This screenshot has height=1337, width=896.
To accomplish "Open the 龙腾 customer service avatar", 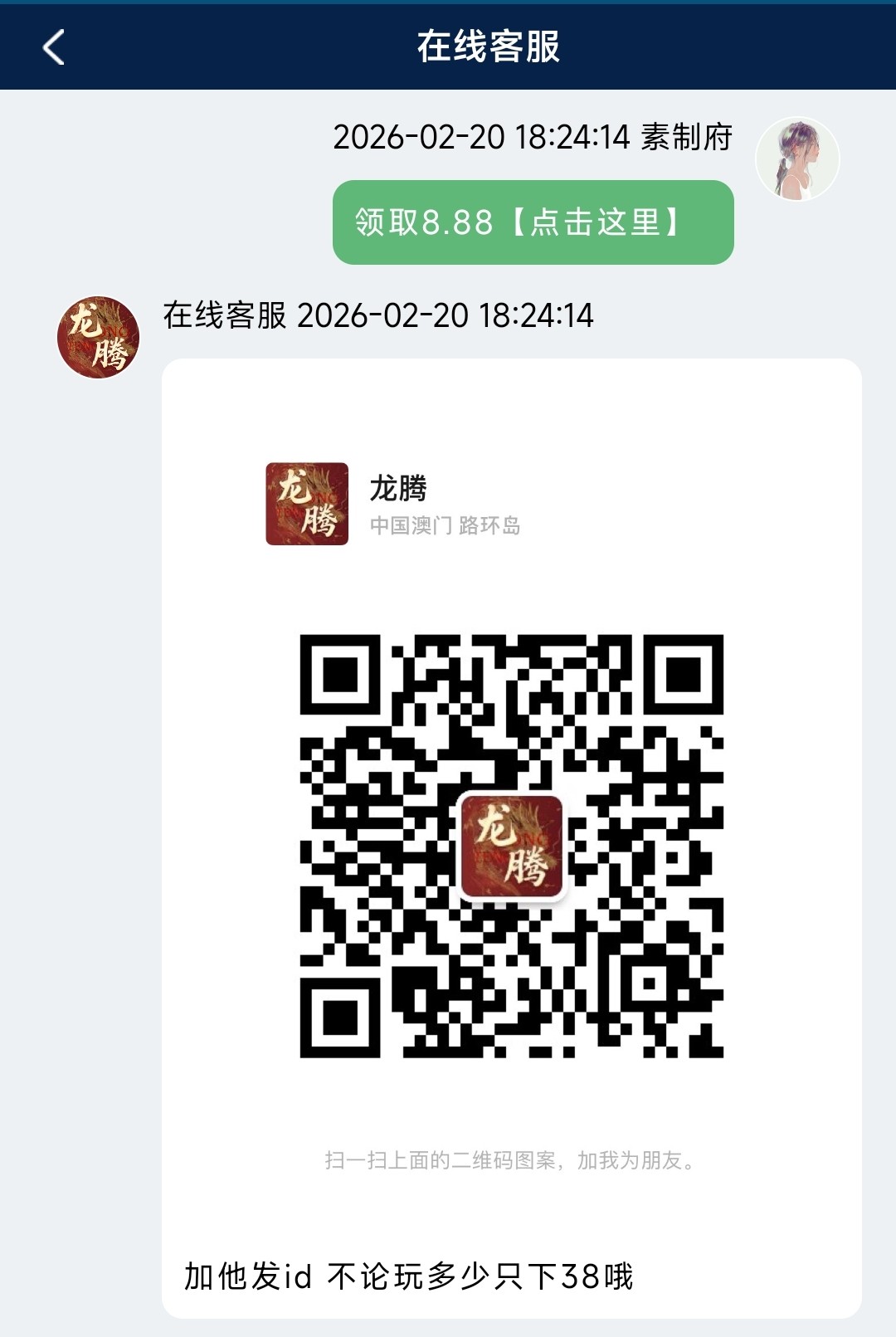I will click(x=98, y=338).
